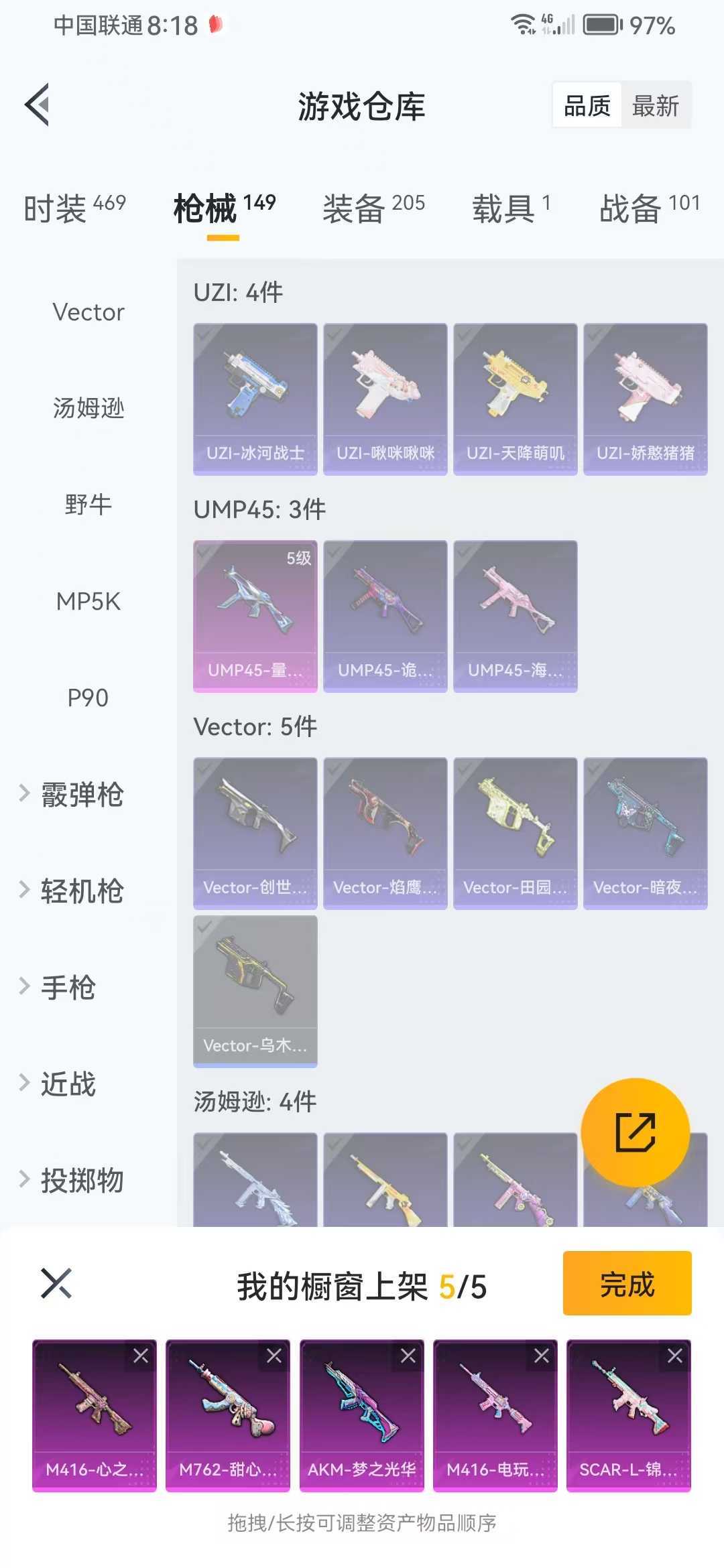The image size is (724, 1568).
Task: Open the 战备 tab
Action: pyautogui.click(x=649, y=208)
